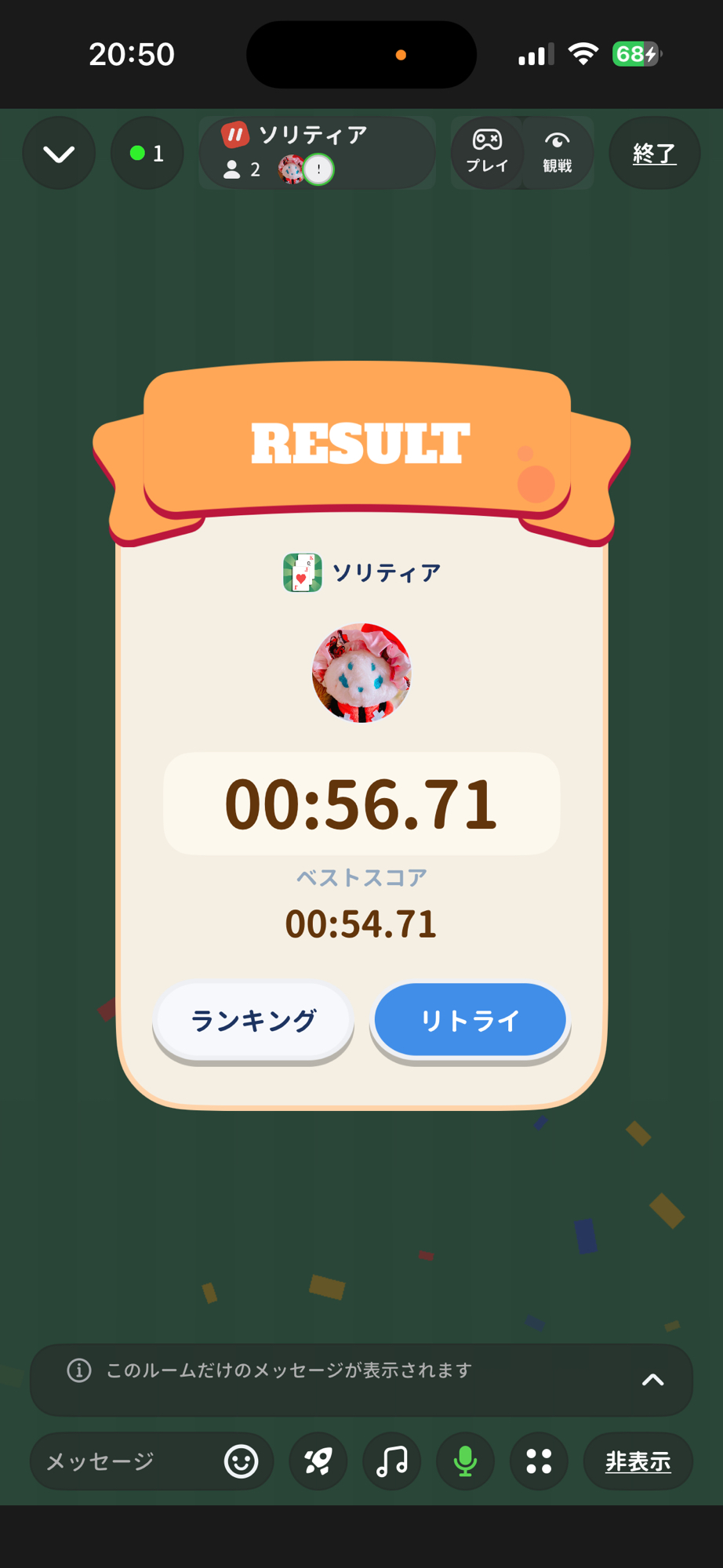Tap 終了 to end the session
Viewport: 723px width, 1568px height.
[654, 154]
